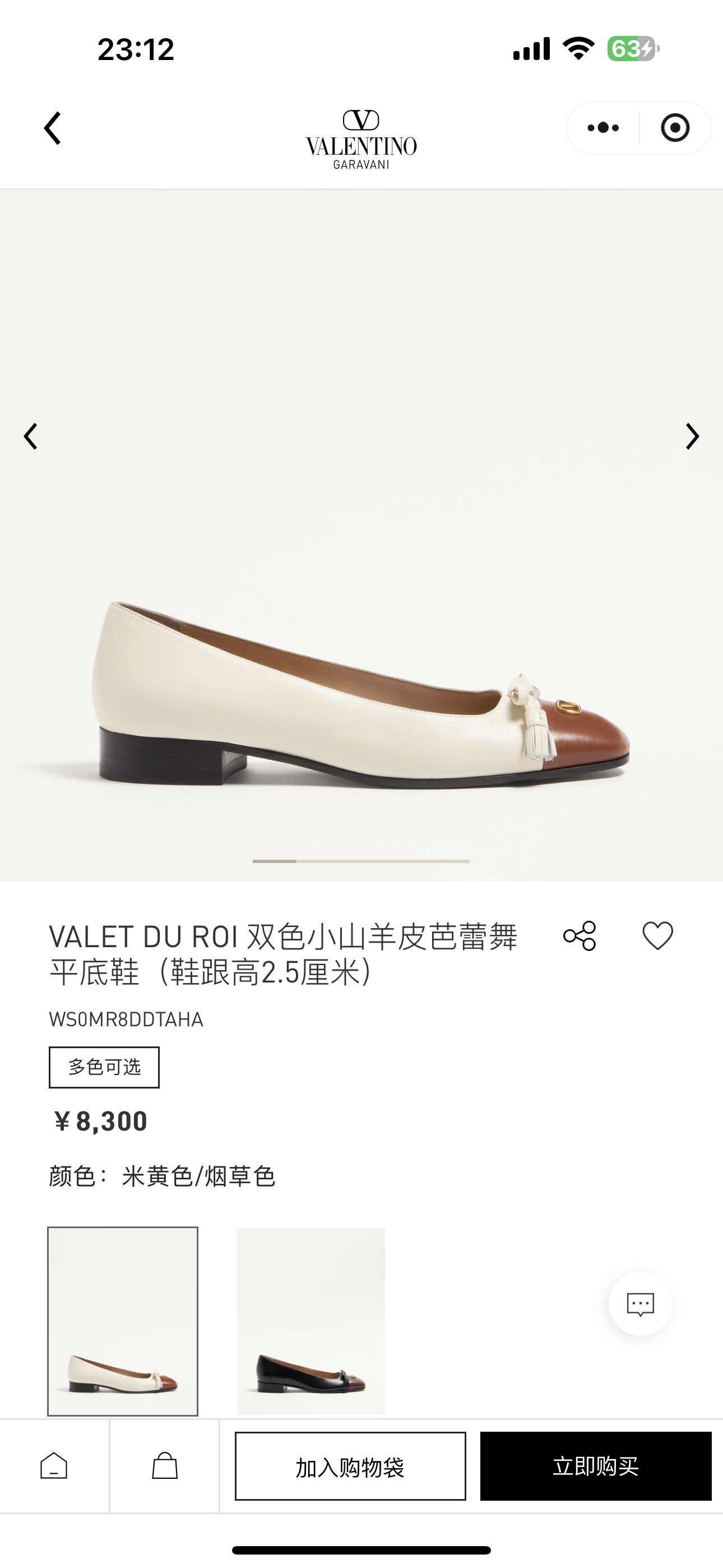Show next product photo with right chevron
Image resolution: width=723 pixels, height=1568 pixels.
pyautogui.click(x=692, y=436)
